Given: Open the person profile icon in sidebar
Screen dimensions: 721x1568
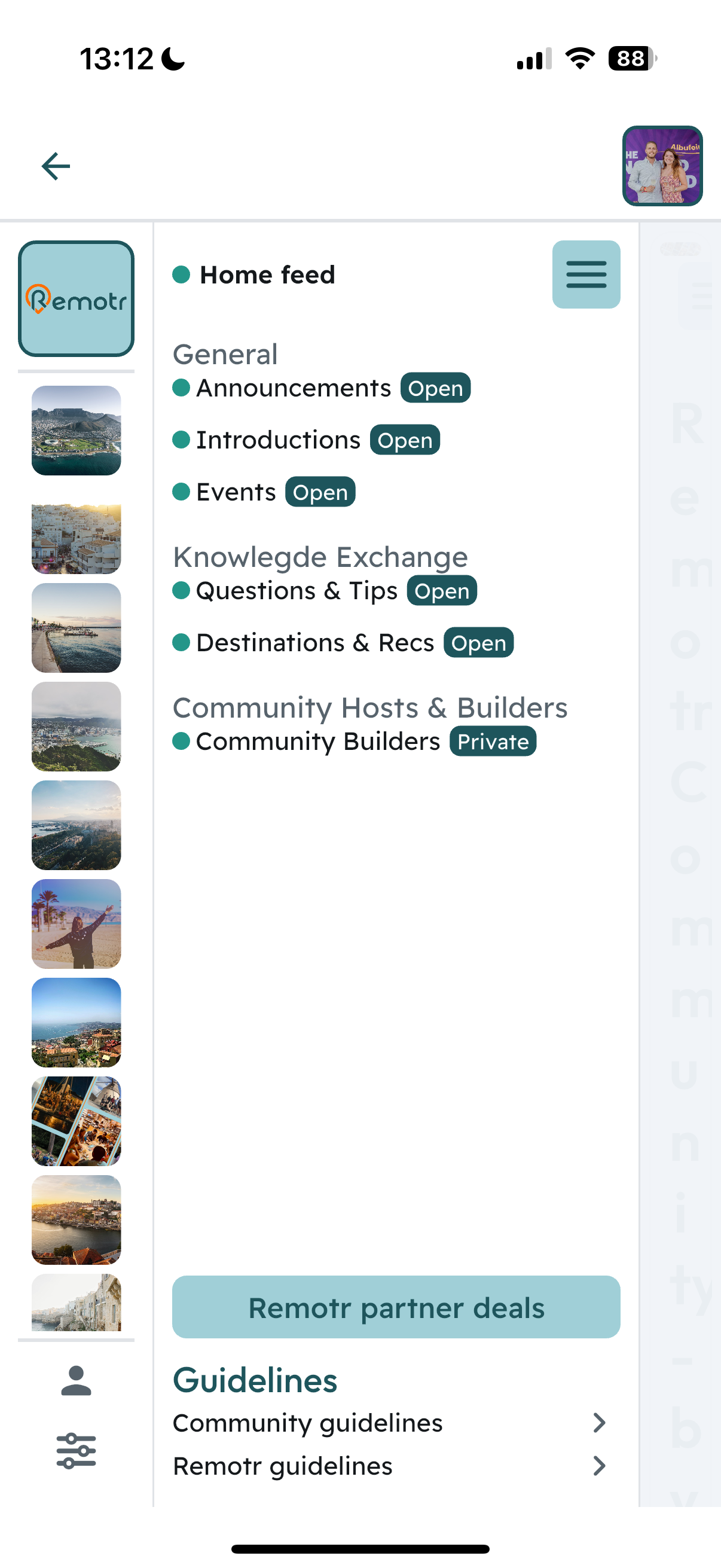Looking at the screenshot, I should tap(76, 1380).
